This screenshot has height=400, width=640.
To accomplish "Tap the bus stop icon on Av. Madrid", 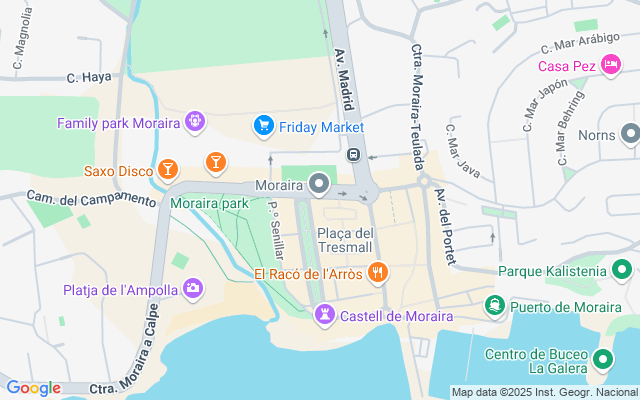I will [353, 155].
